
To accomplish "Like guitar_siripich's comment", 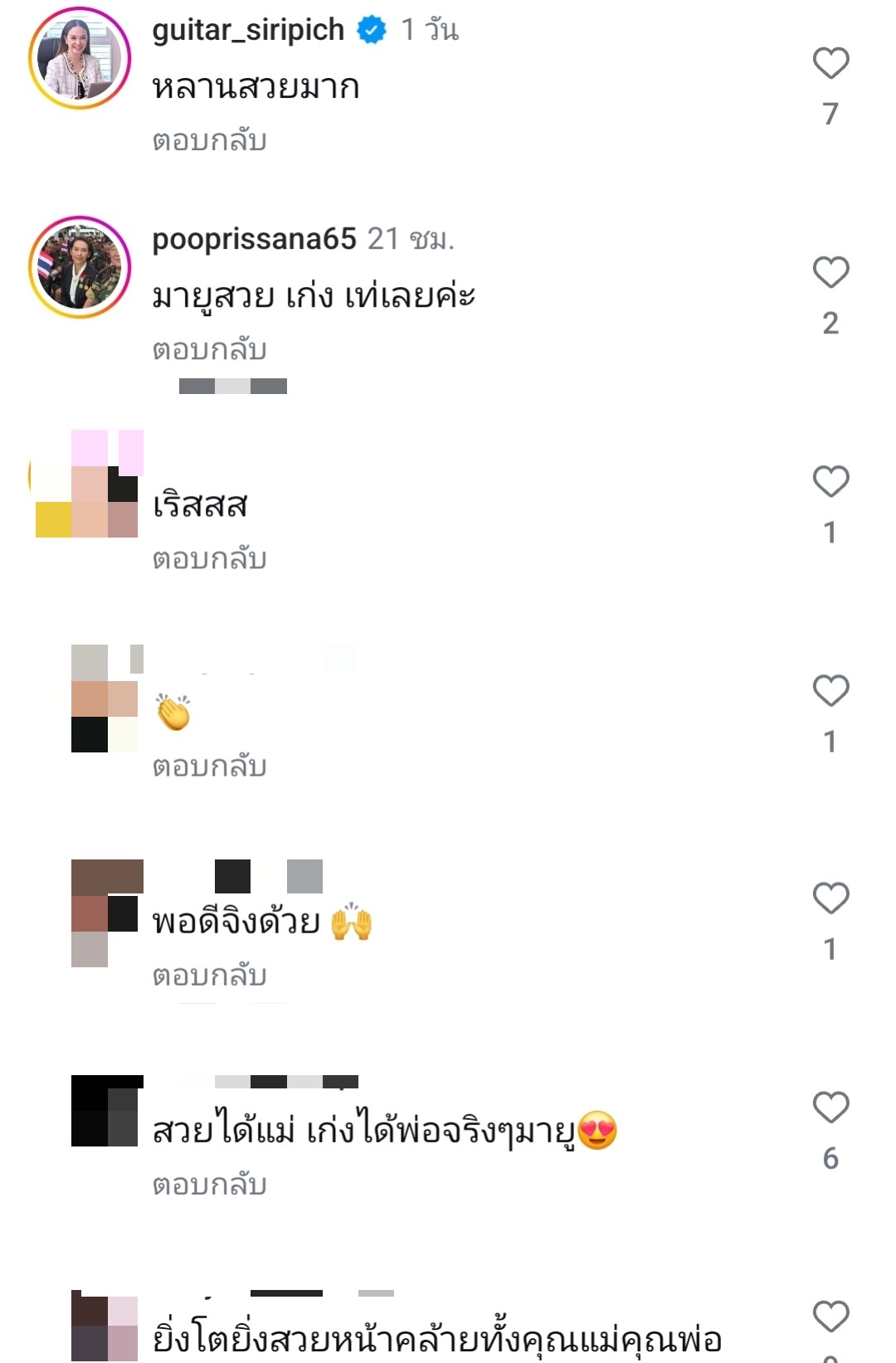I will 830,64.
